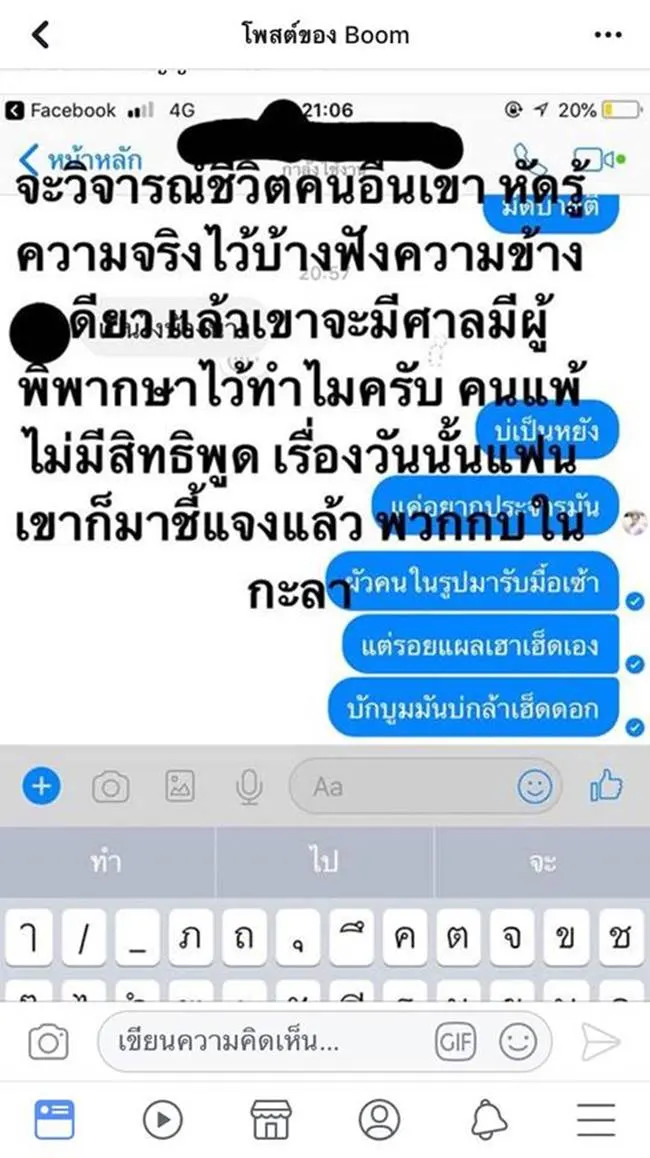Viewport: 650px width, 1158px height.
Task: Switch to the News Feed tab
Action: [x=54, y=1120]
